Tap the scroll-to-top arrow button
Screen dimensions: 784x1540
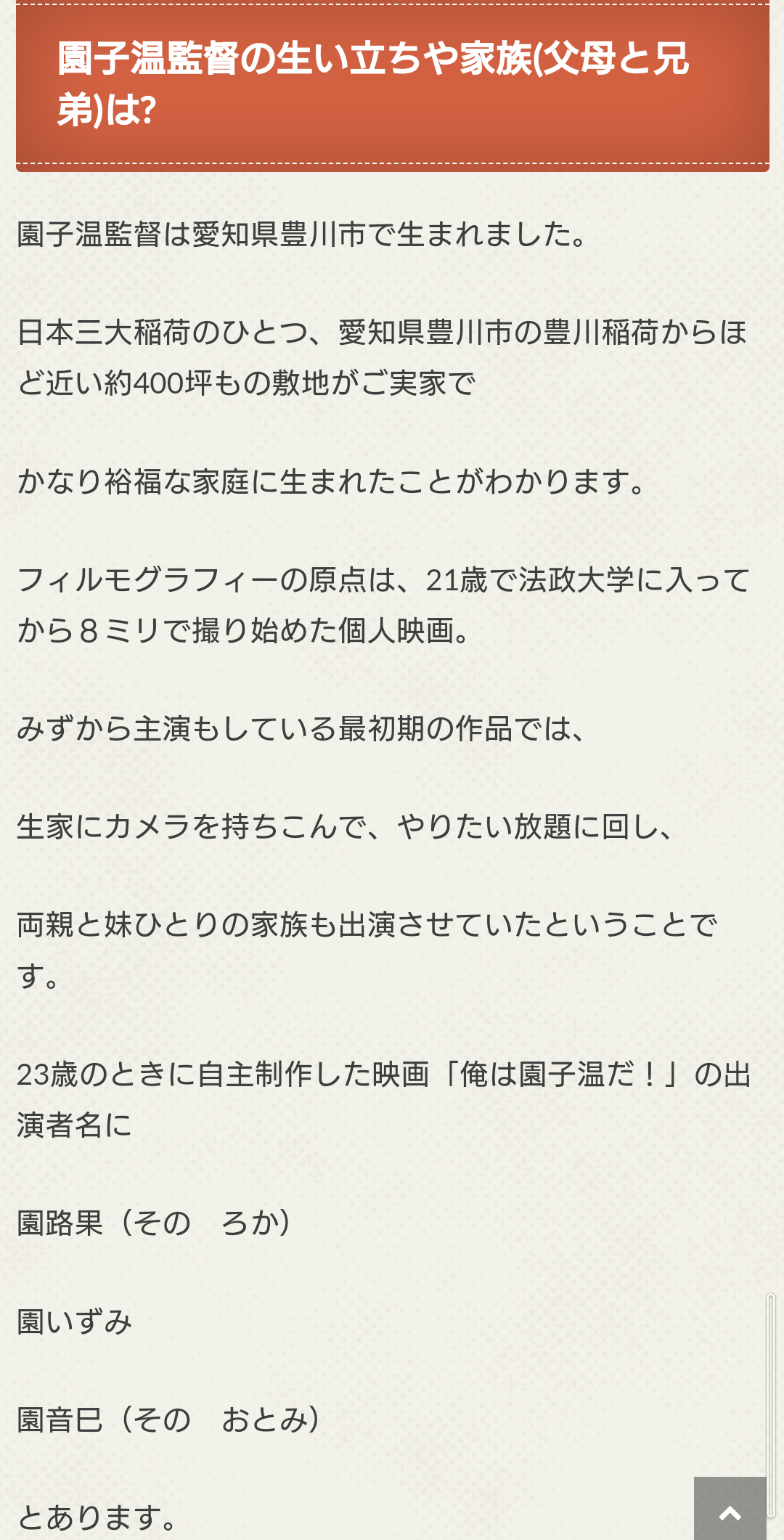pyautogui.click(x=730, y=1510)
